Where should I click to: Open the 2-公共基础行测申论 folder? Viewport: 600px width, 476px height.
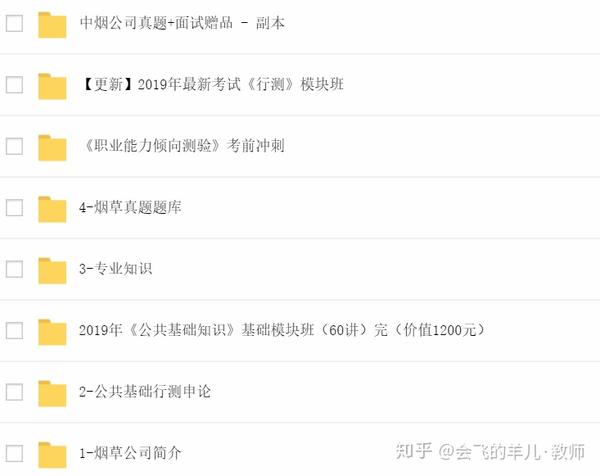[144, 392]
